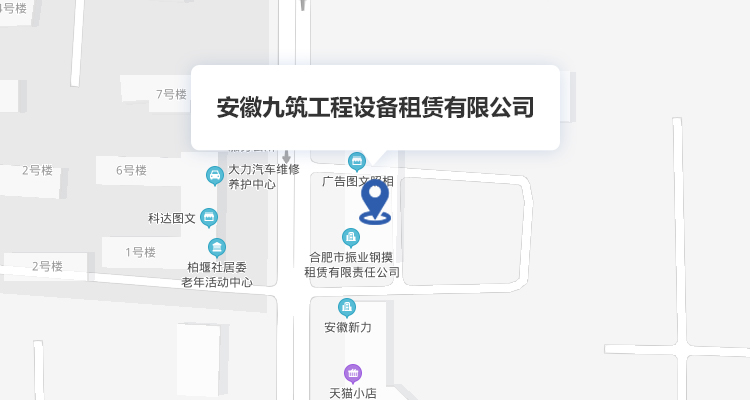Tap the 广告图文照相 shop marker
Image resolution: width=750 pixels, height=400 pixels.
click(x=357, y=161)
